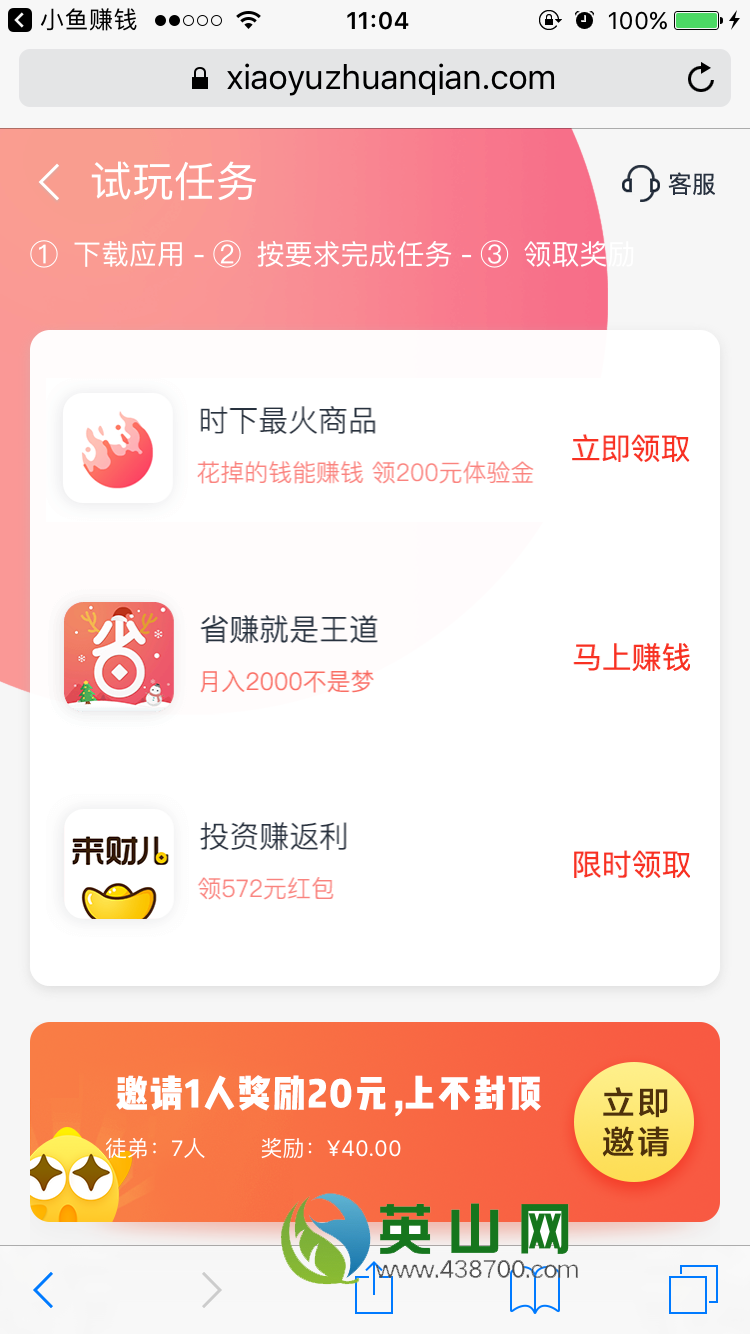Tap 马上赚钱 for 省赚就是王道
The width and height of the screenshot is (750, 1334).
click(x=631, y=658)
